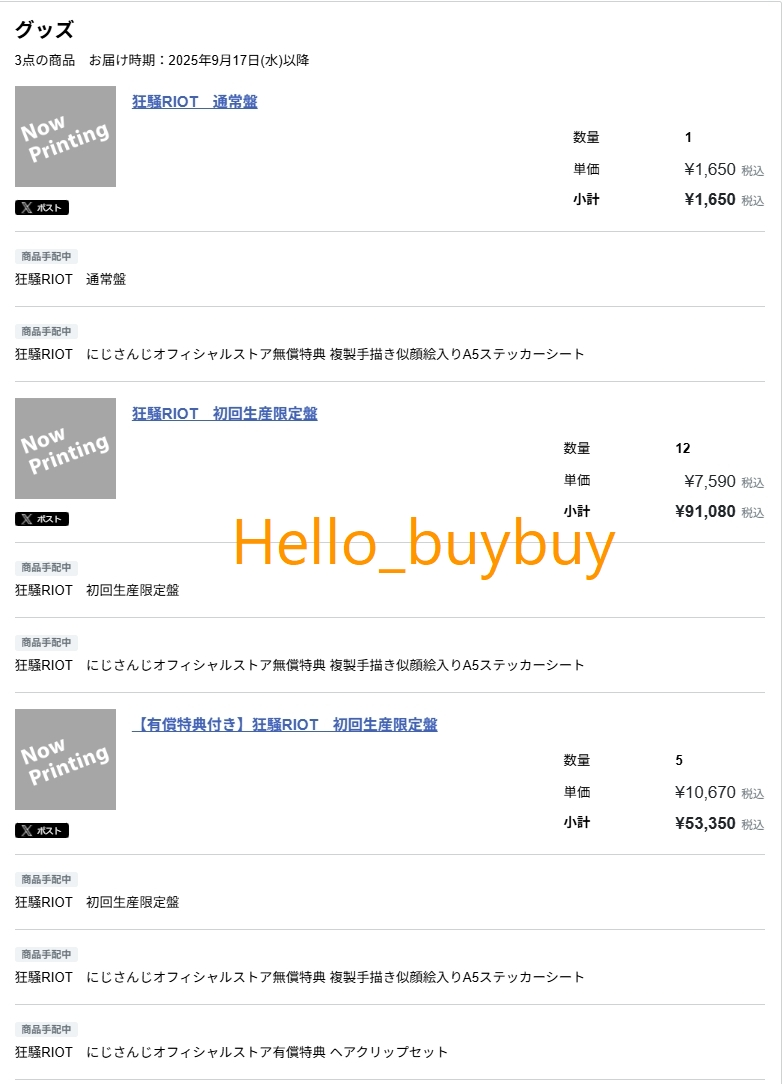Image resolution: width=783 pixels, height=1084 pixels.
Task: Open the Now Printing image for ¥7,590 初回生産限定盤
Action: point(65,449)
